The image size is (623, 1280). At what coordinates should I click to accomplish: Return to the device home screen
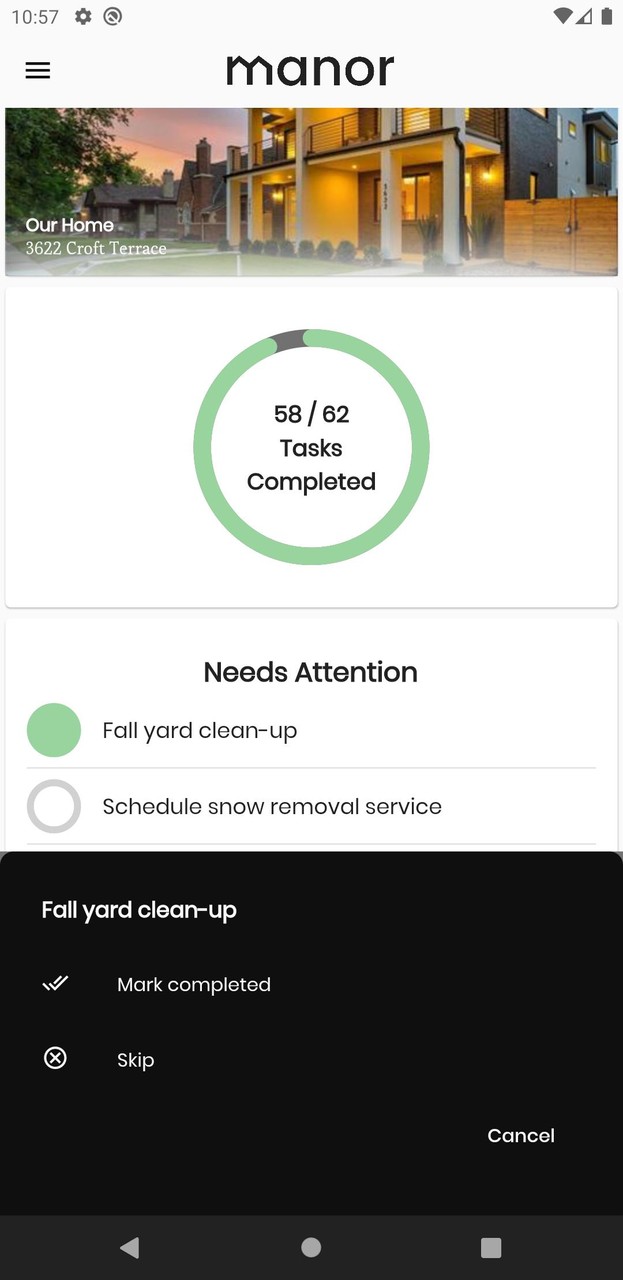(x=311, y=1247)
